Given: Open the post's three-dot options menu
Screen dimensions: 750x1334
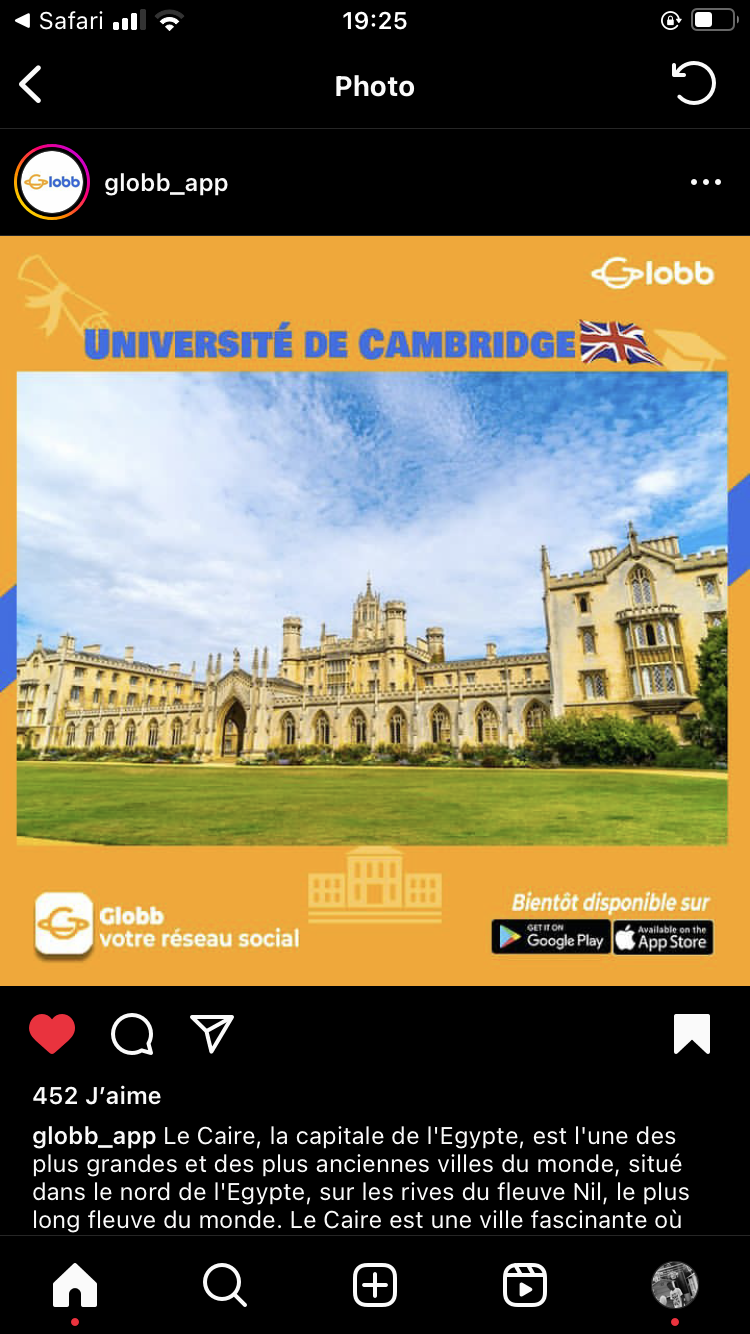Looking at the screenshot, I should pyautogui.click(x=705, y=183).
